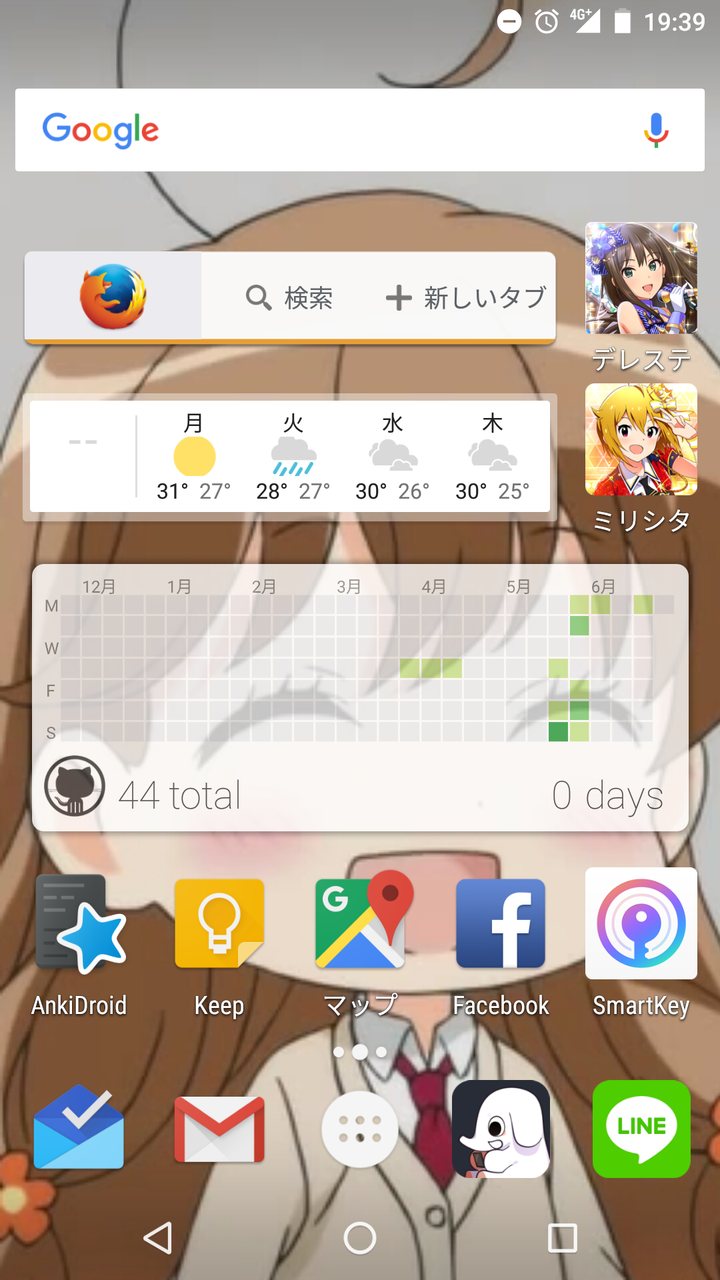Open 新しいタブ in the Firefox widget
Viewport: 720px width, 1280px height.
(466, 298)
